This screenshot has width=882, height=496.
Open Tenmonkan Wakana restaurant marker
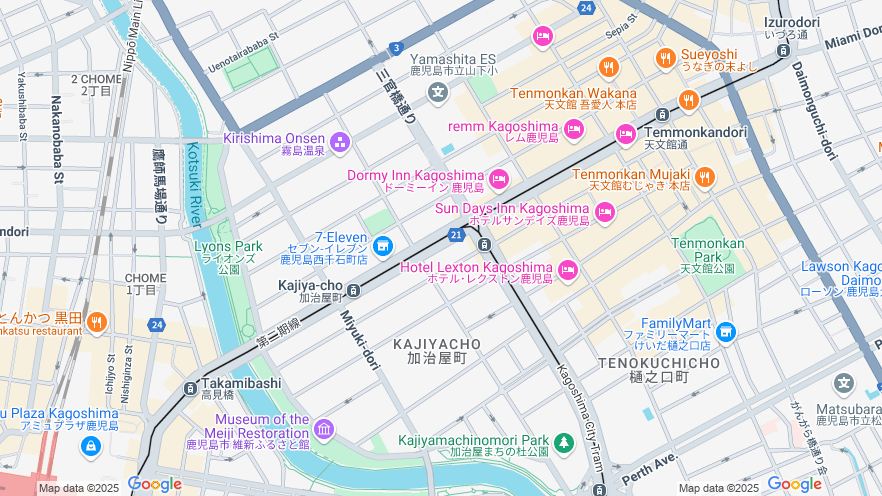608,68
